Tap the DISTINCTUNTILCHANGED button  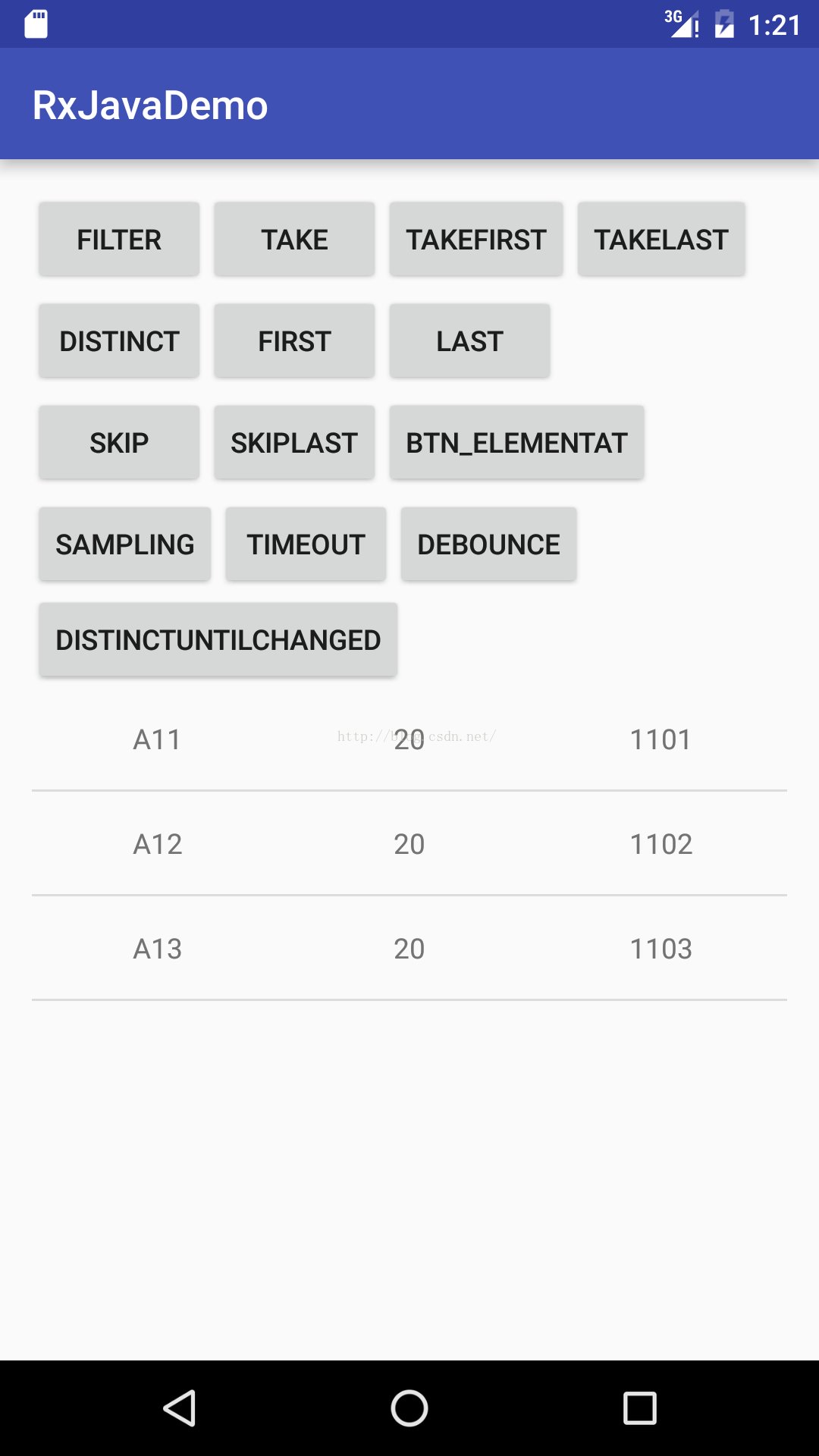(x=218, y=640)
